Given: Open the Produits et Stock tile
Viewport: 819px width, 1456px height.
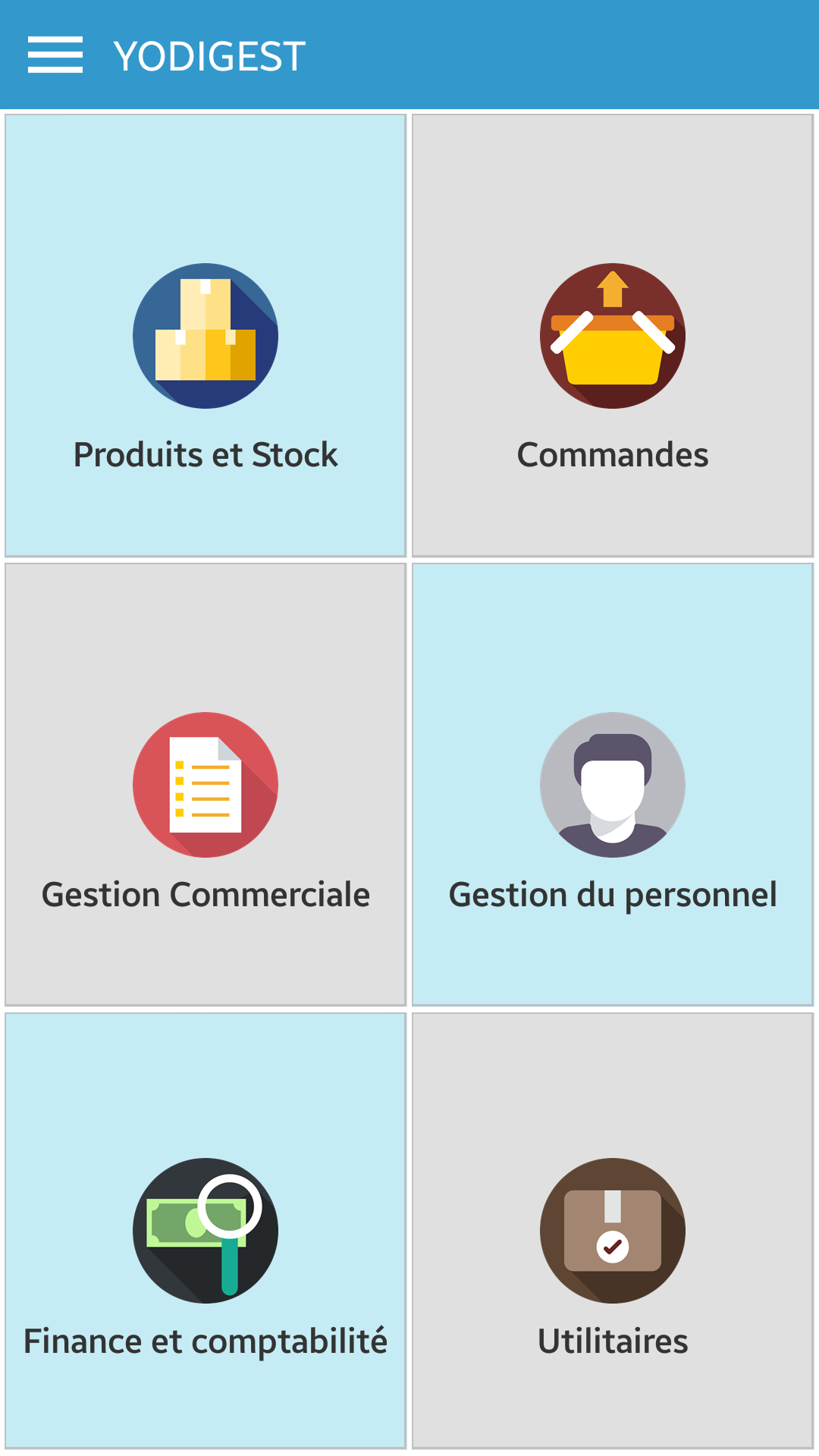Looking at the screenshot, I should coord(206,336).
